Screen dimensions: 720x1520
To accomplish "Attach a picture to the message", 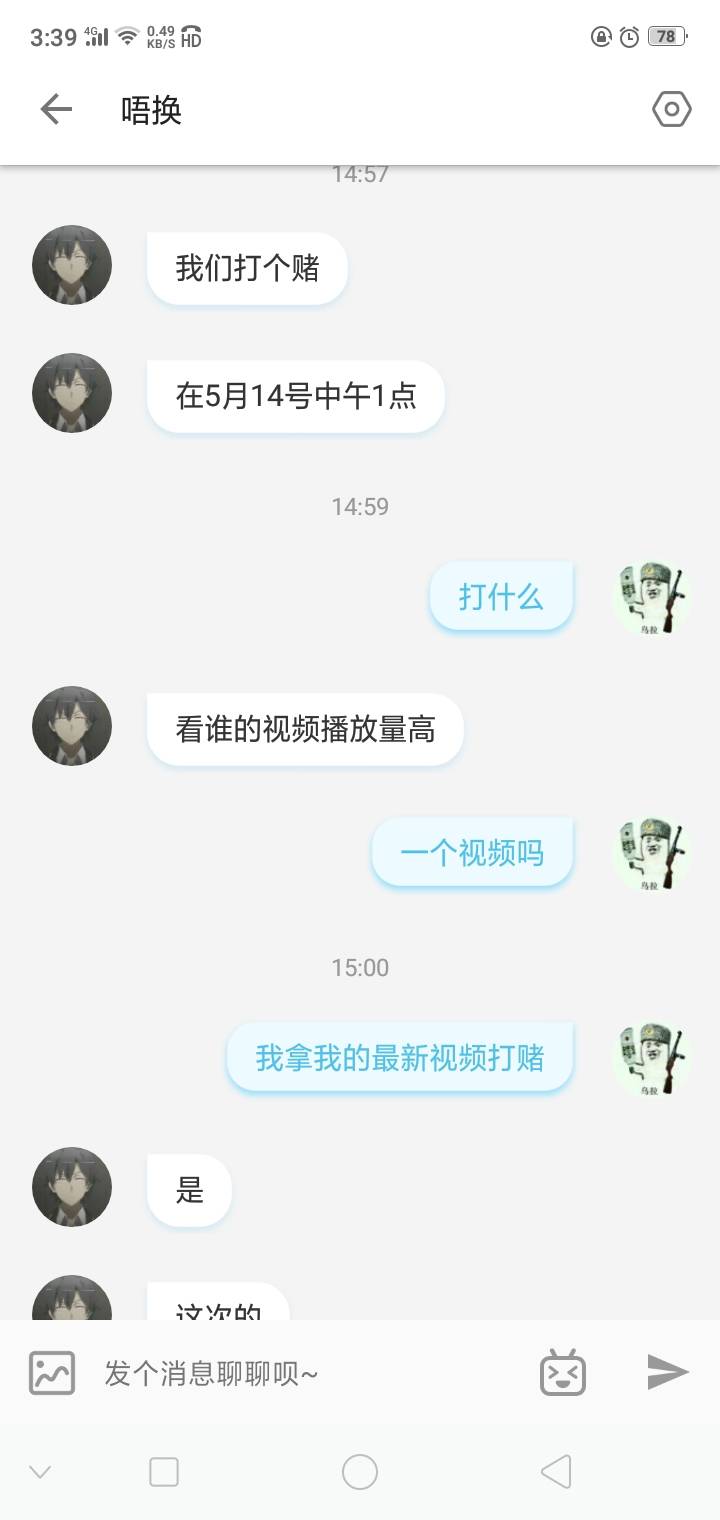I will tap(52, 1373).
